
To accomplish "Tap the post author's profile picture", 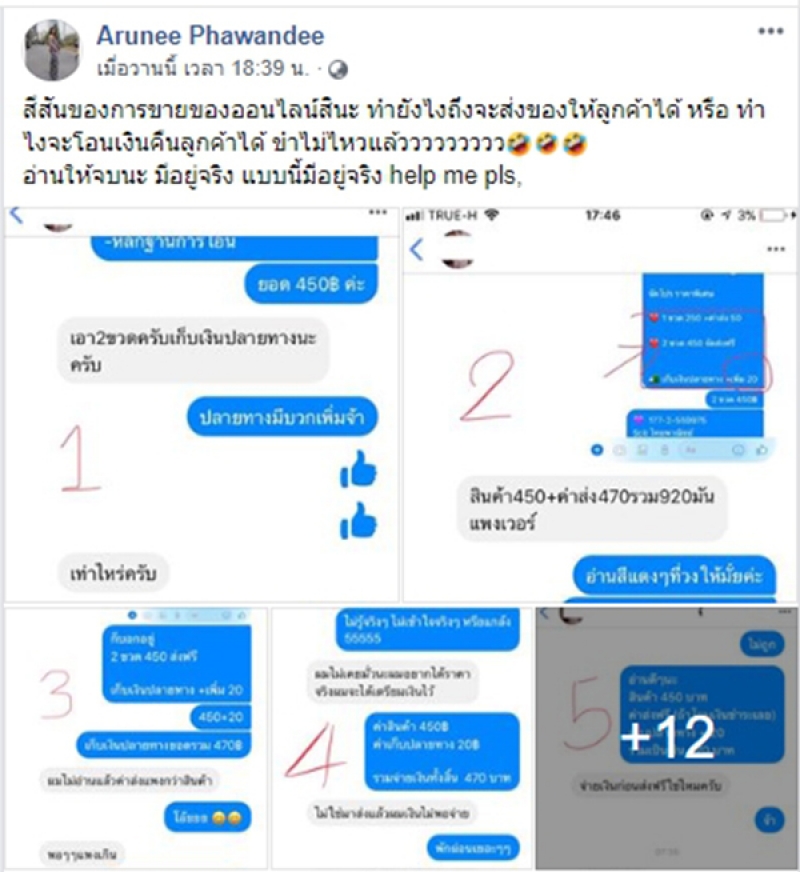I will pyautogui.click(x=51, y=49).
